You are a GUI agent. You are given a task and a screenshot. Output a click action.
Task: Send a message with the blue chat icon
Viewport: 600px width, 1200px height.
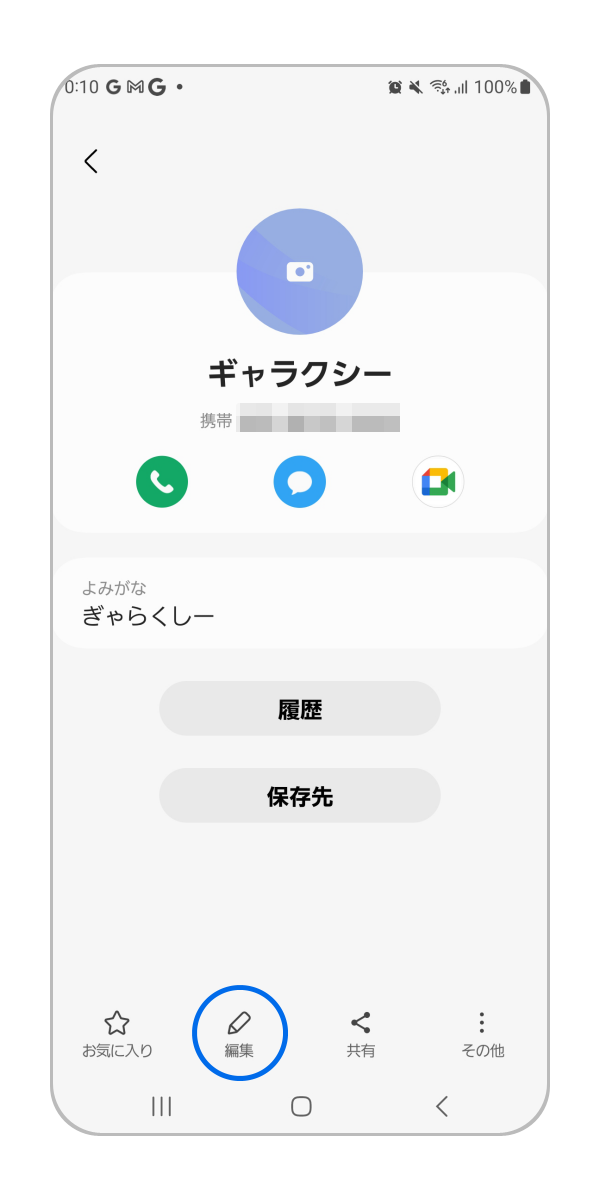click(300, 483)
